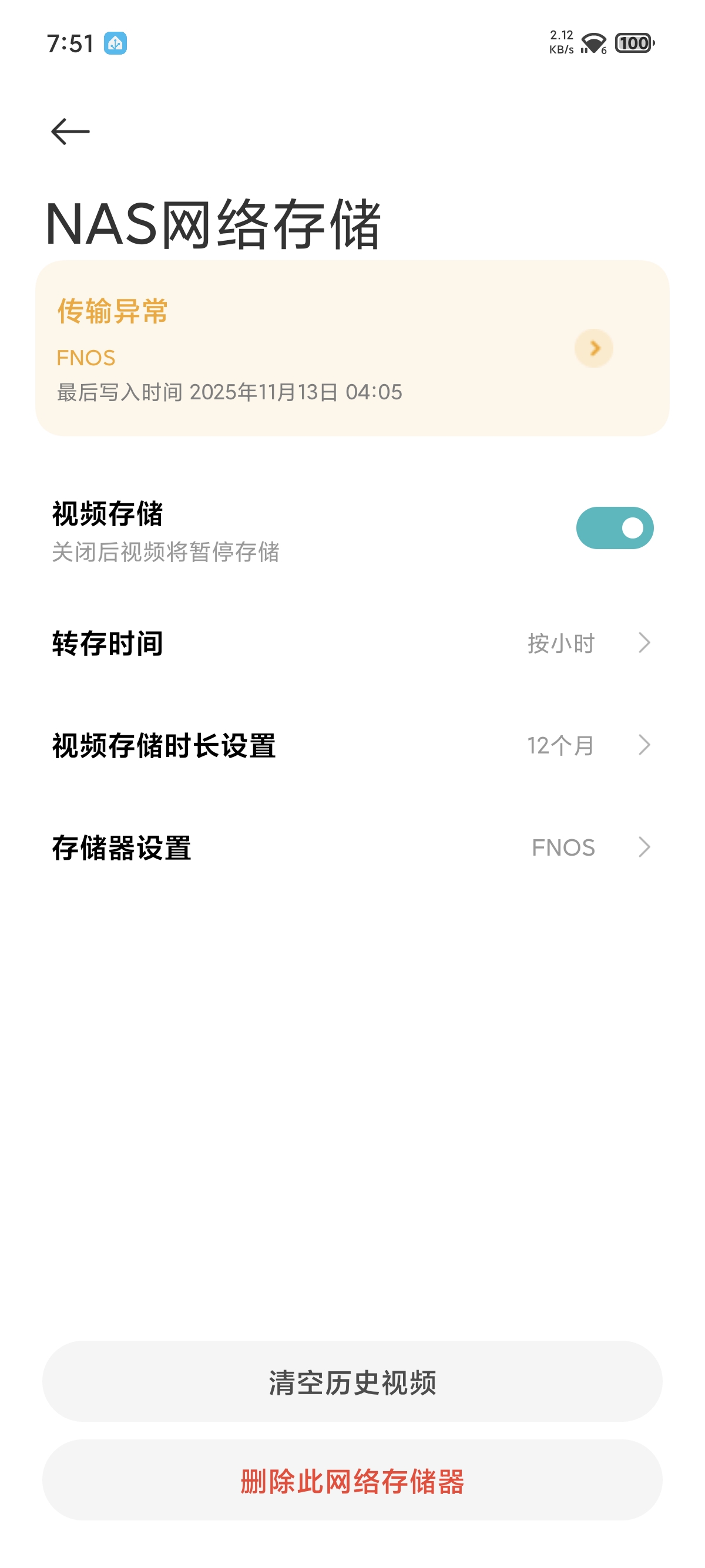The width and height of the screenshot is (705, 1568).
Task: Expand 视频存储时长设置 storage duration settings
Action: click(x=352, y=745)
